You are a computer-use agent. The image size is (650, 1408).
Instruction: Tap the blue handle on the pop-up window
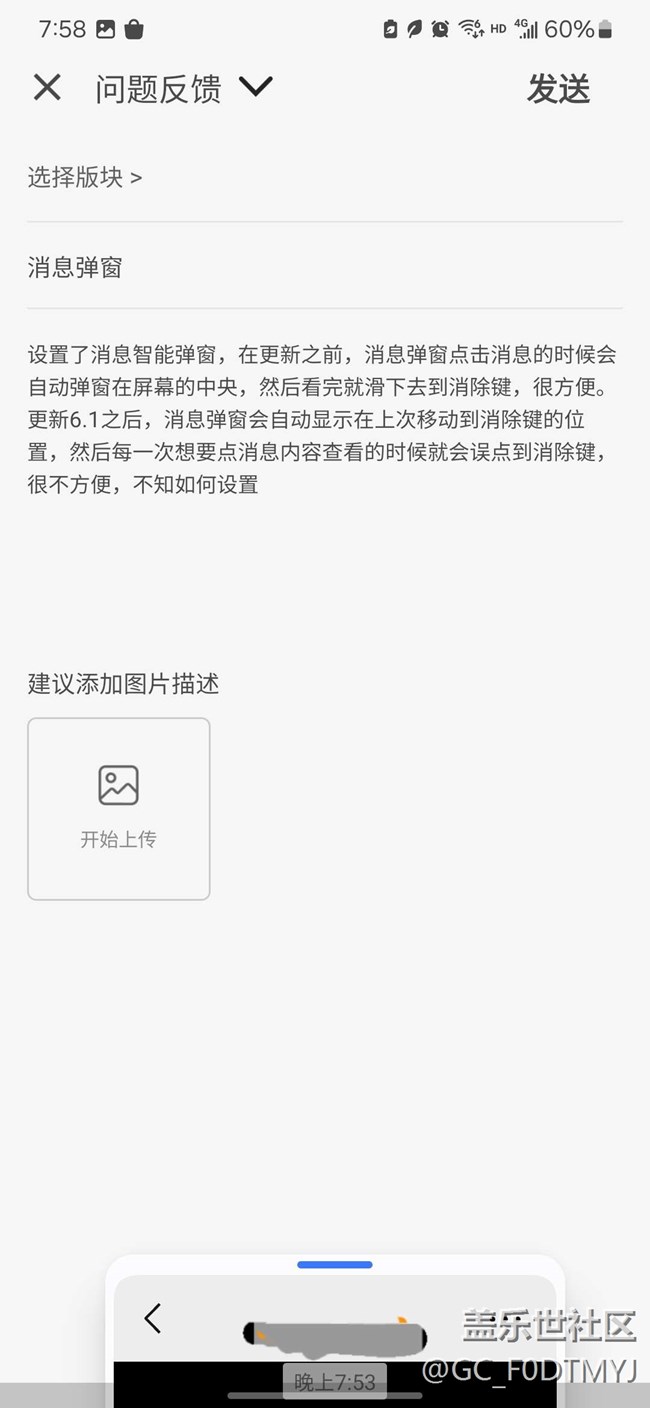[x=334, y=1265]
